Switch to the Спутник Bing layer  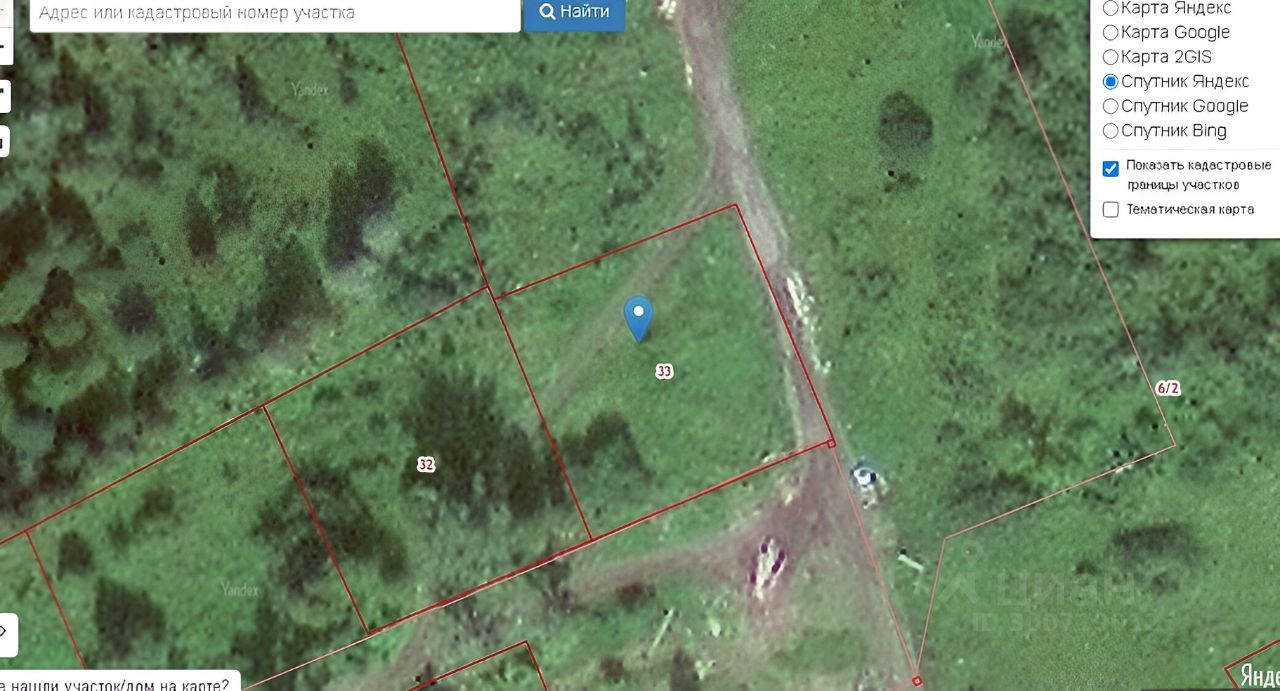click(x=1110, y=131)
